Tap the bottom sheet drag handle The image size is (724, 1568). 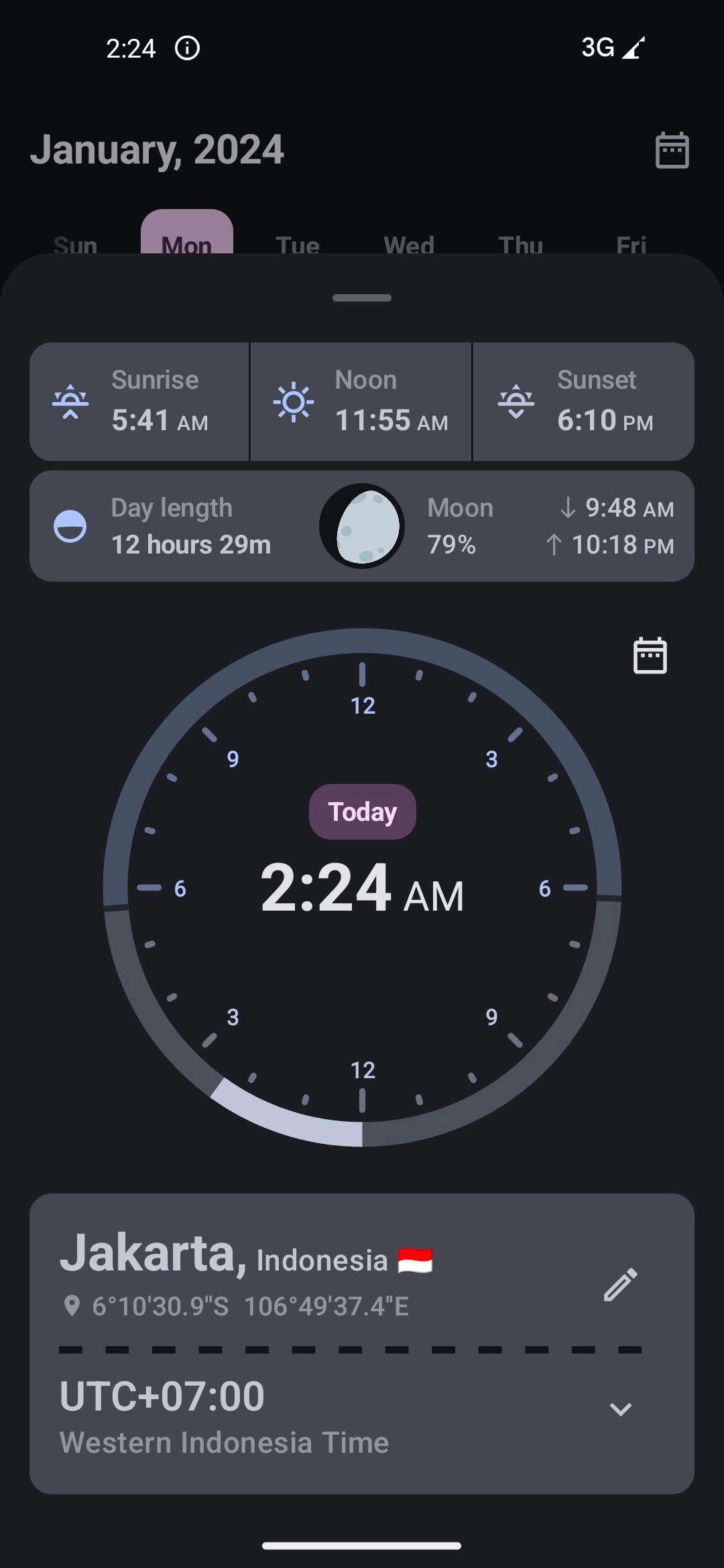[362, 298]
